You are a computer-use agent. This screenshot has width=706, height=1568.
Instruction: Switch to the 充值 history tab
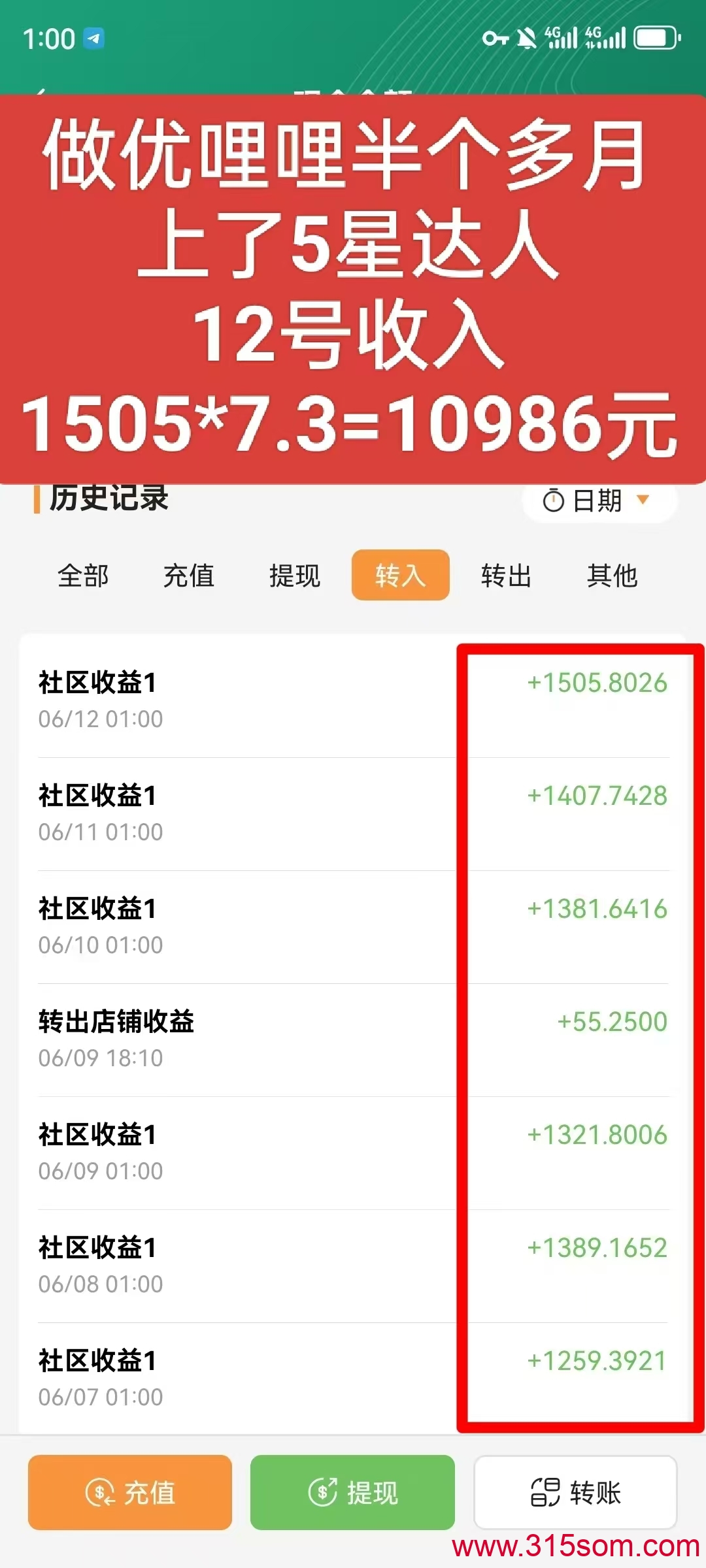coord(189,576)
